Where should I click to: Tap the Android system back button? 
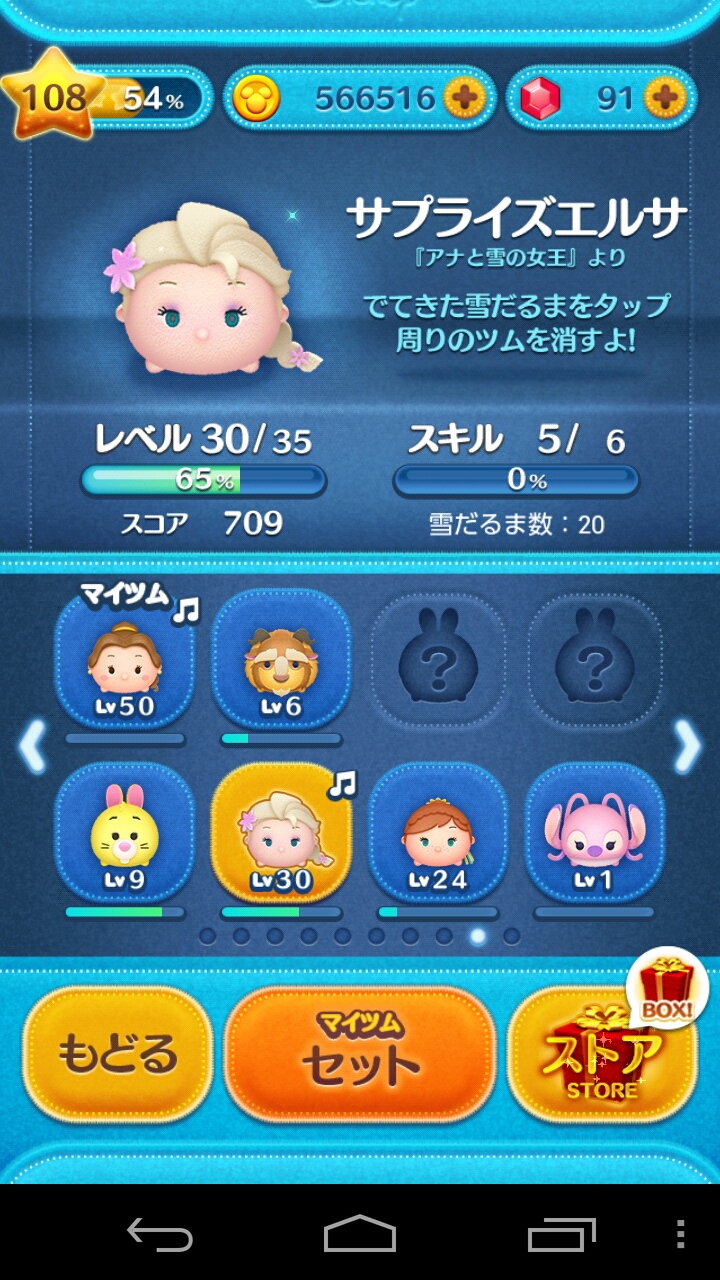click(x=160, y=1234)
